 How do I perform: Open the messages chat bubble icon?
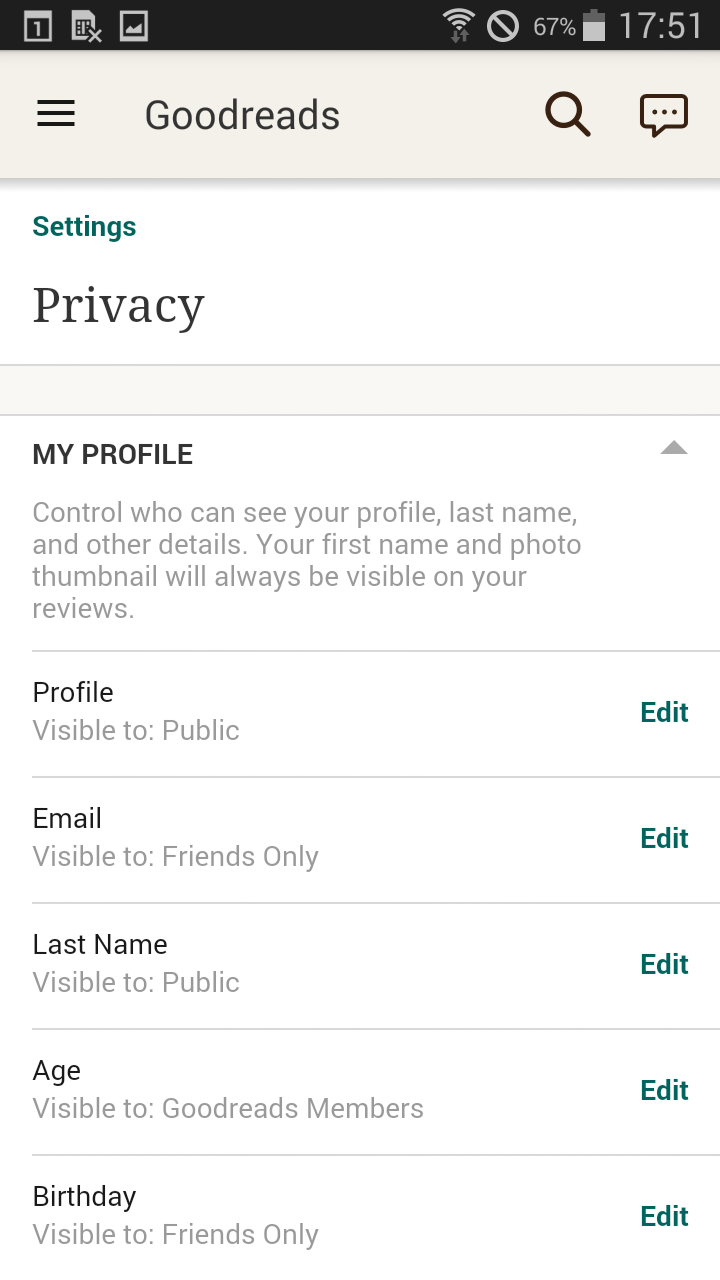tap(664, 115)
